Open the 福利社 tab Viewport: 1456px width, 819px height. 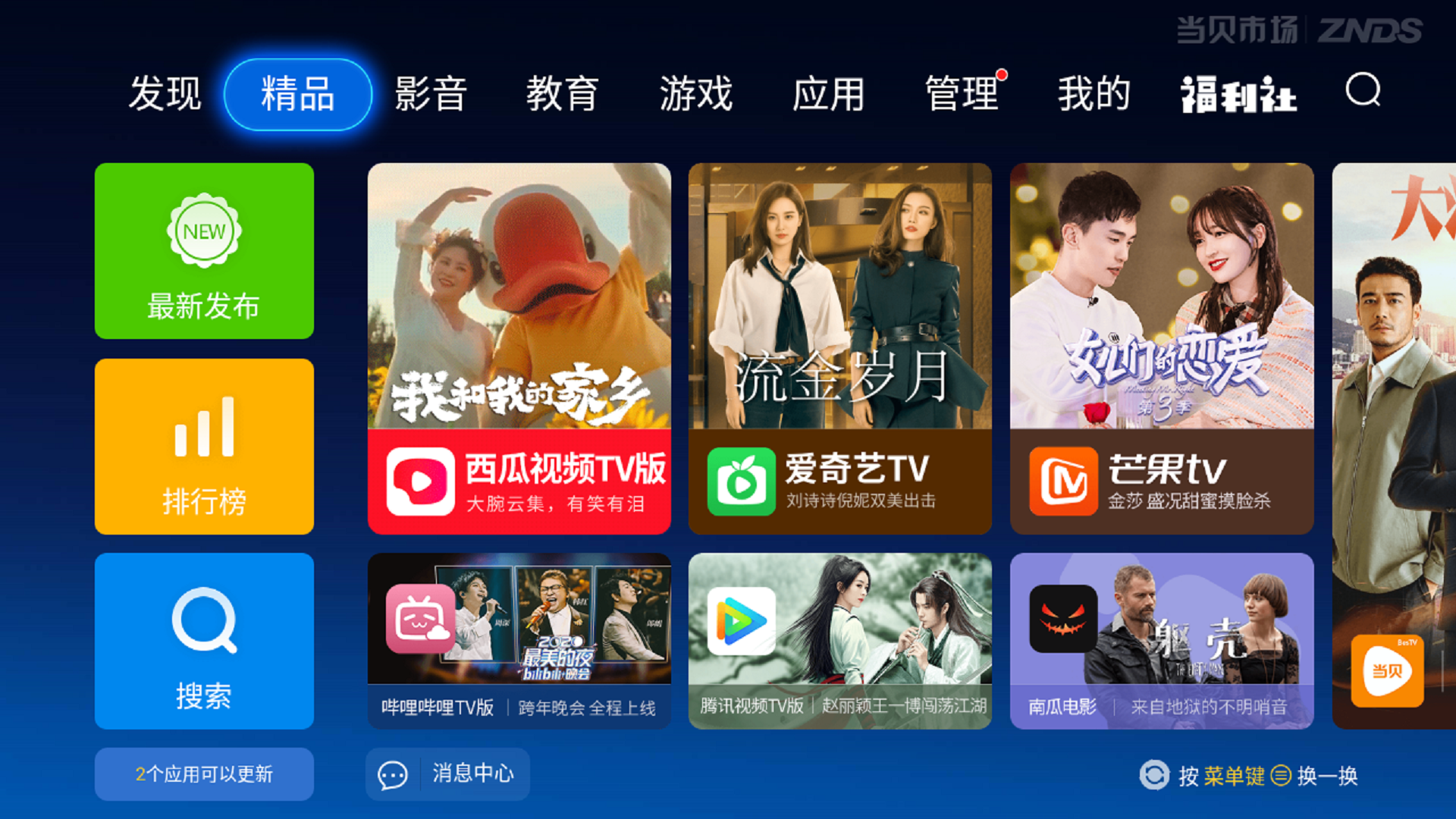pyautogui.click(x=1238, y=96)
